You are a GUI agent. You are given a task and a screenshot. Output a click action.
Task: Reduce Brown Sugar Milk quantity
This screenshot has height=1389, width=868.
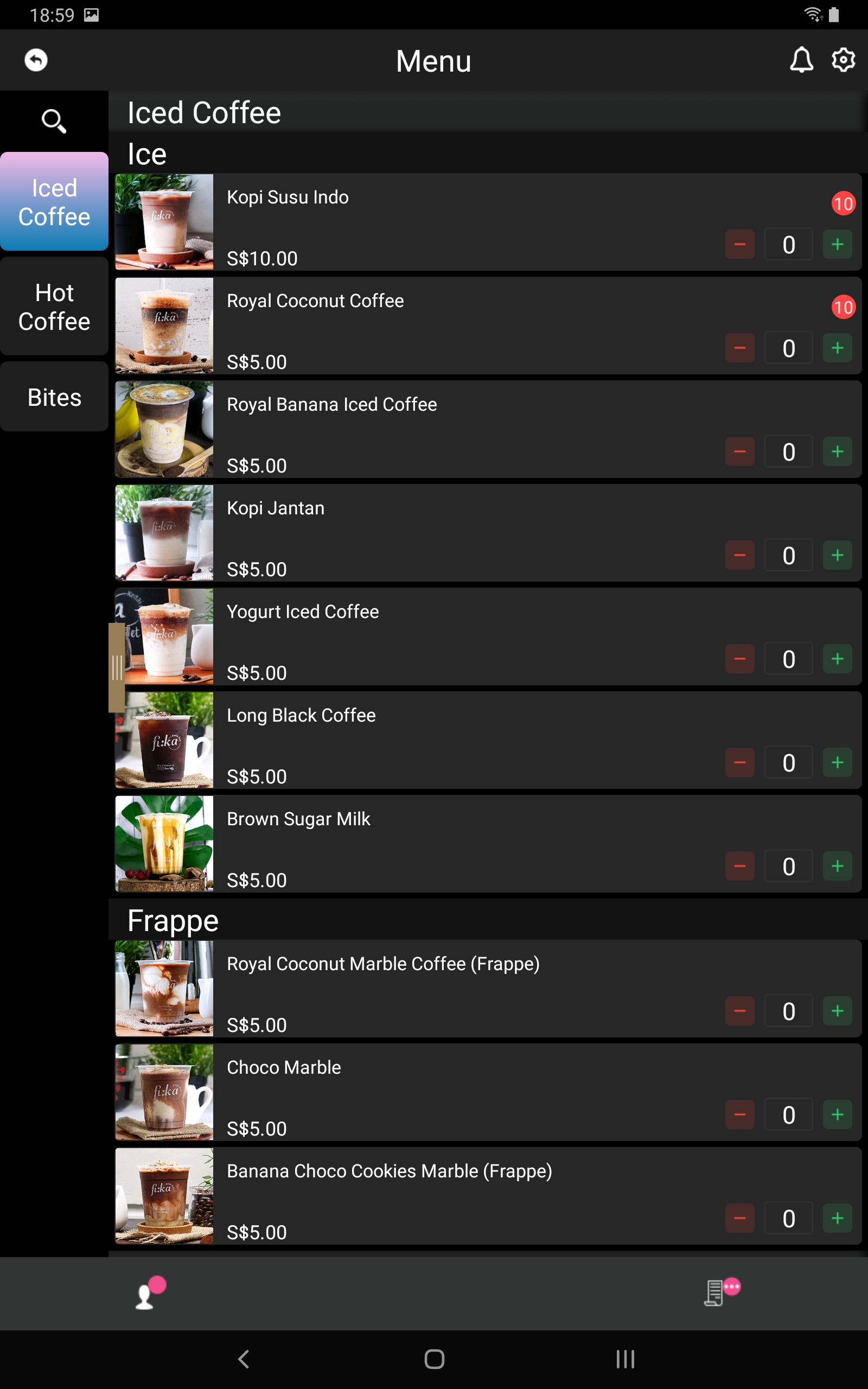[739, 866]
